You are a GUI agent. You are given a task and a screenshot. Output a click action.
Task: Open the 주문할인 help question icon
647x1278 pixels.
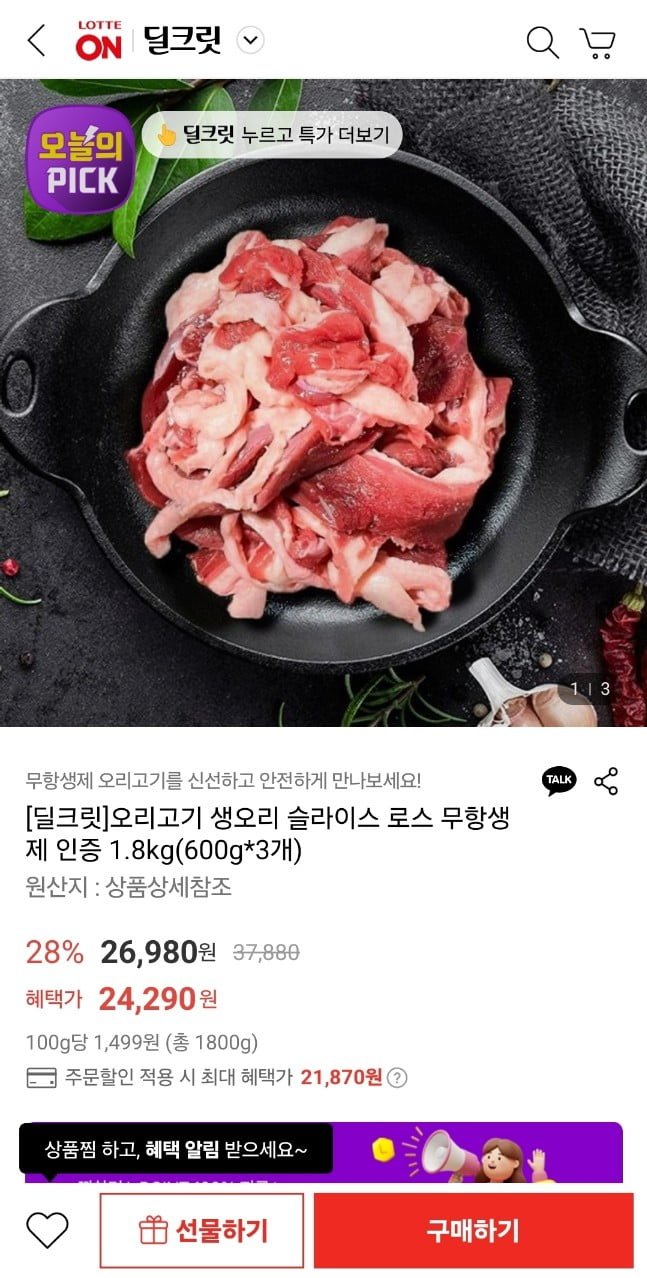point(397,1078)
